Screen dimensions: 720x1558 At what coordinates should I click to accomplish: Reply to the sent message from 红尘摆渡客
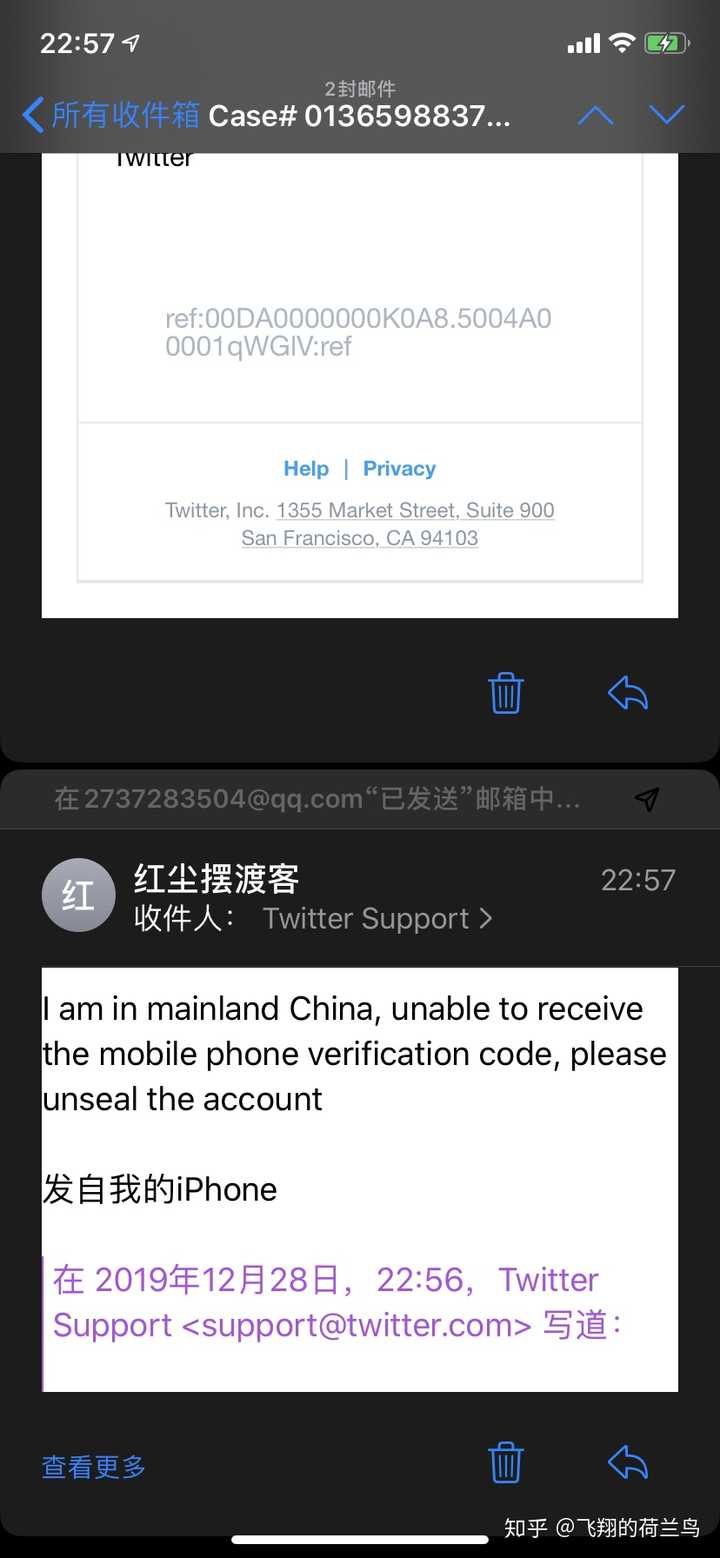[x=628, y=1463]
